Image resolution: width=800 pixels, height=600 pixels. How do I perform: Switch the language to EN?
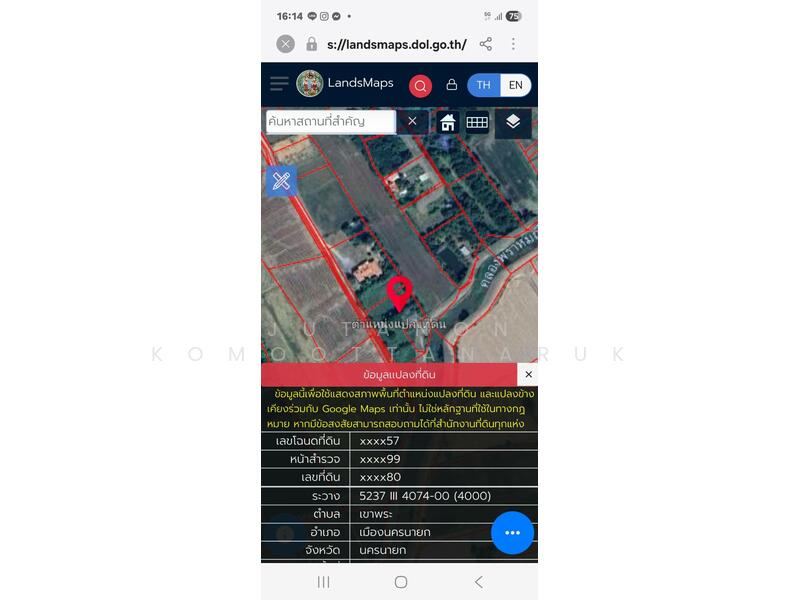click(515, 85)
